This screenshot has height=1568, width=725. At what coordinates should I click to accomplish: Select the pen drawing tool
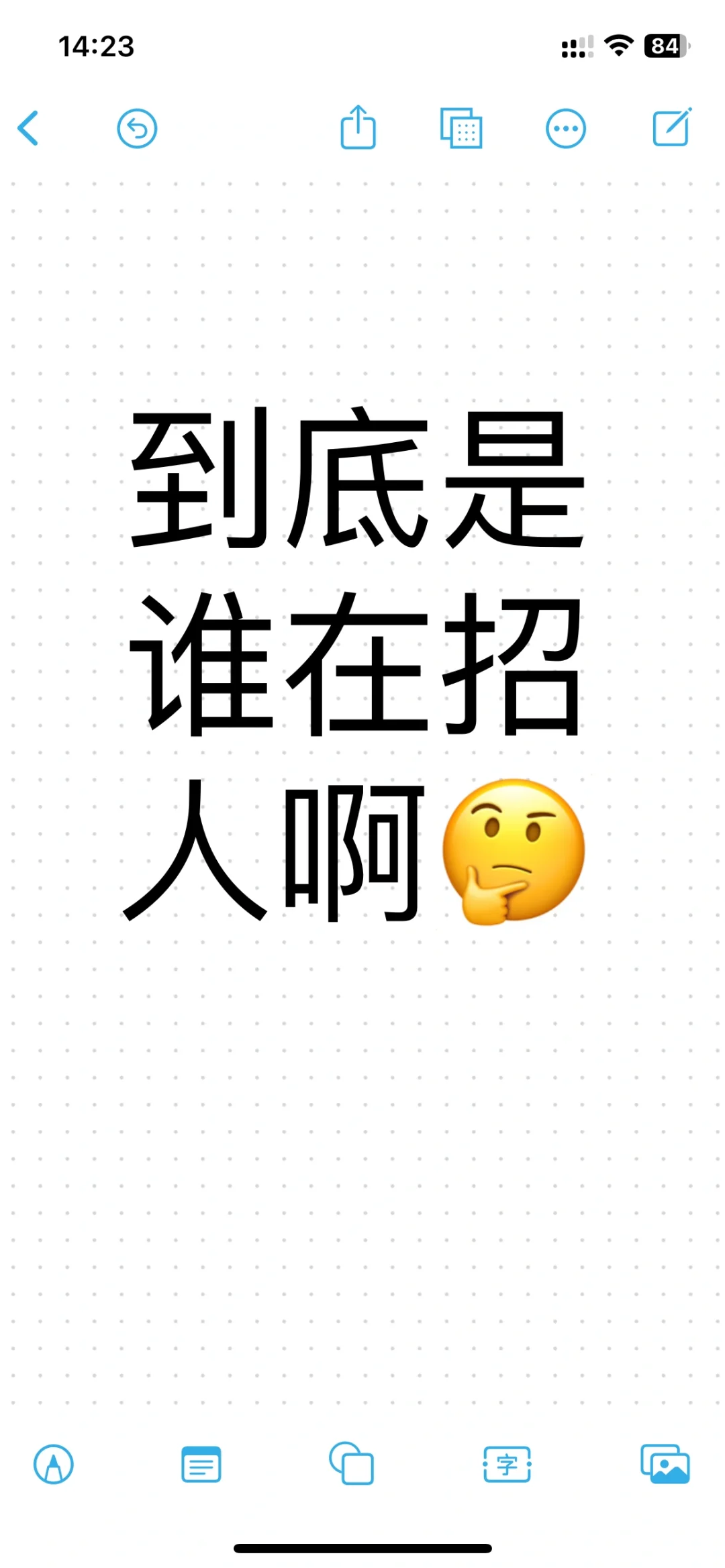pos(54,1464)
